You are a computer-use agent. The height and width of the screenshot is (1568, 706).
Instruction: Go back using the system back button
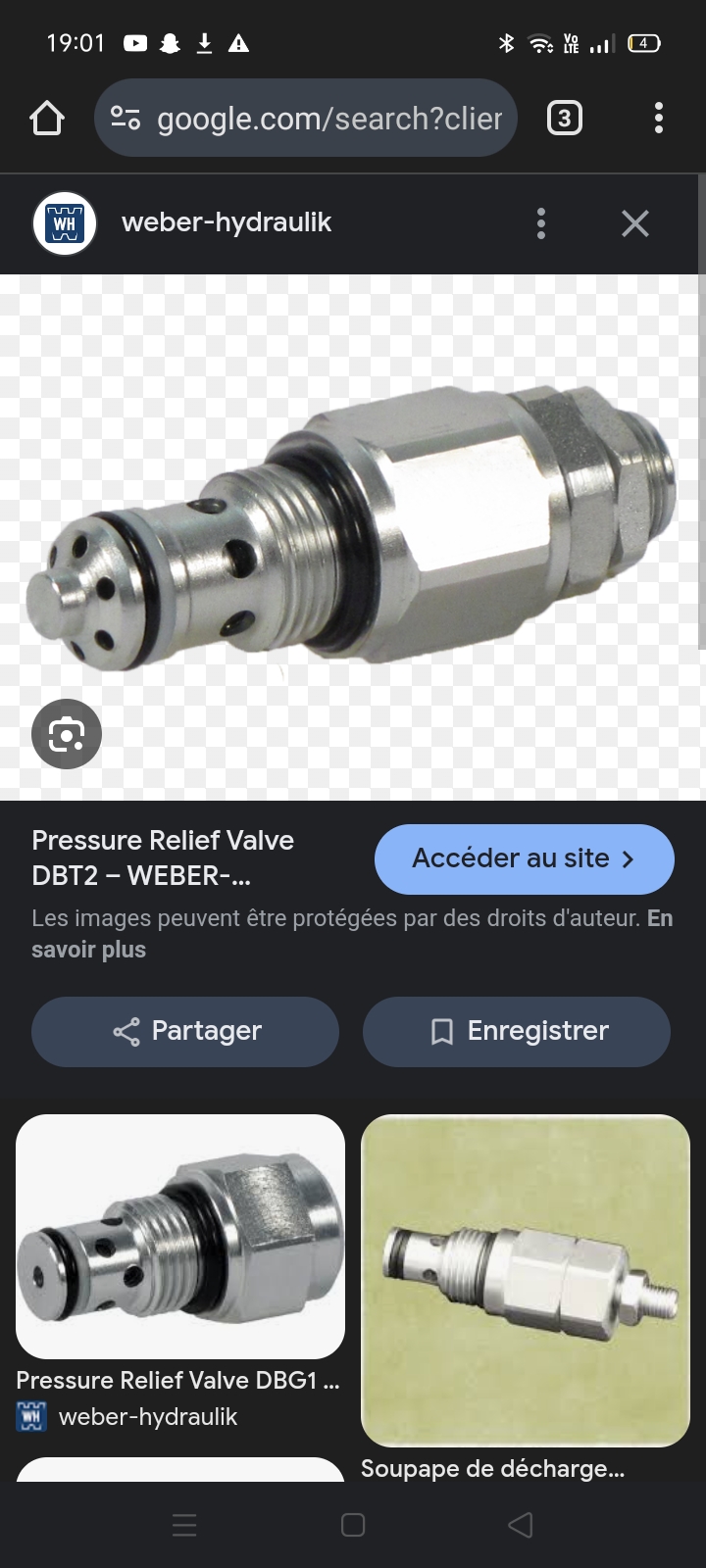pyautogui.click(x=521, y=1525)
